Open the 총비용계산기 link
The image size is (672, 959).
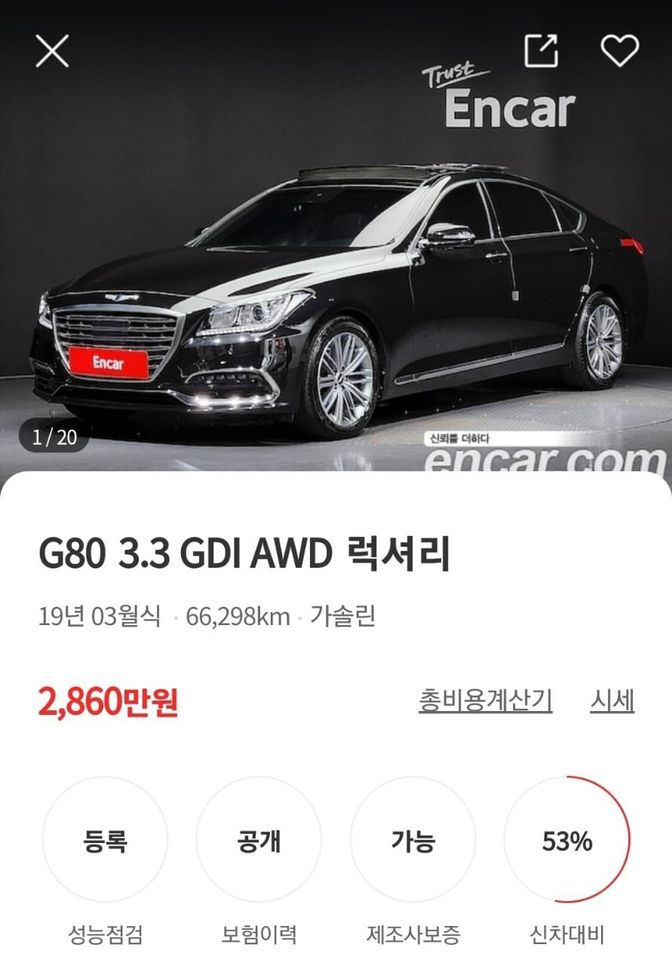point(485,701)
